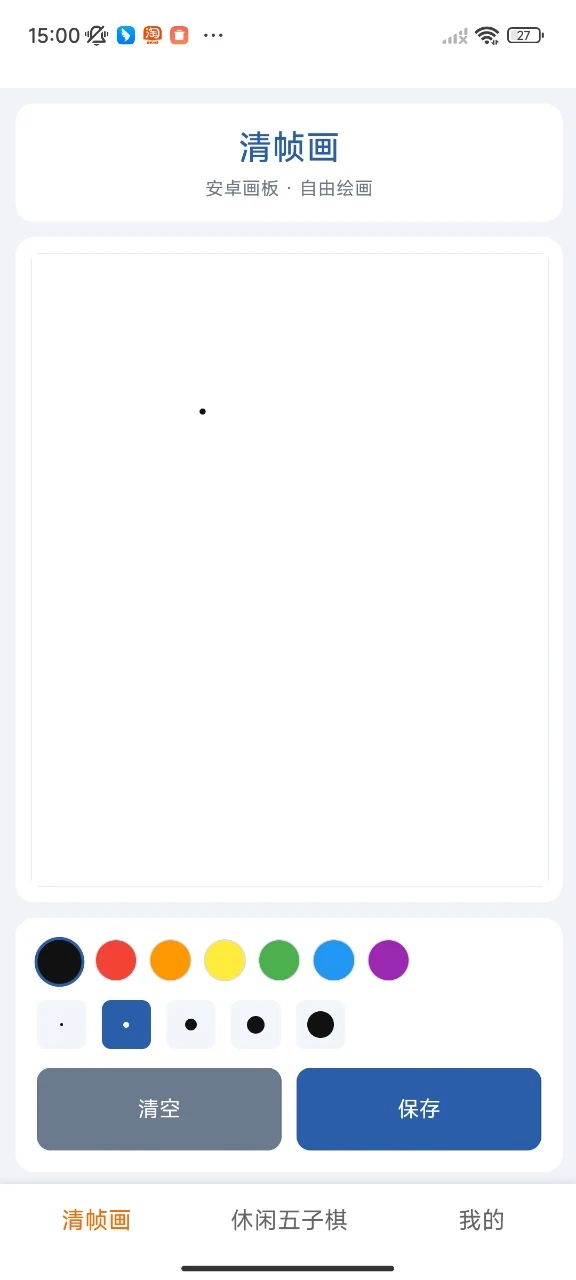This screenshot has width=576, height=1280.
Task: Choose the blue brush color
Action: pyautogui.click(x=334, y=960)
